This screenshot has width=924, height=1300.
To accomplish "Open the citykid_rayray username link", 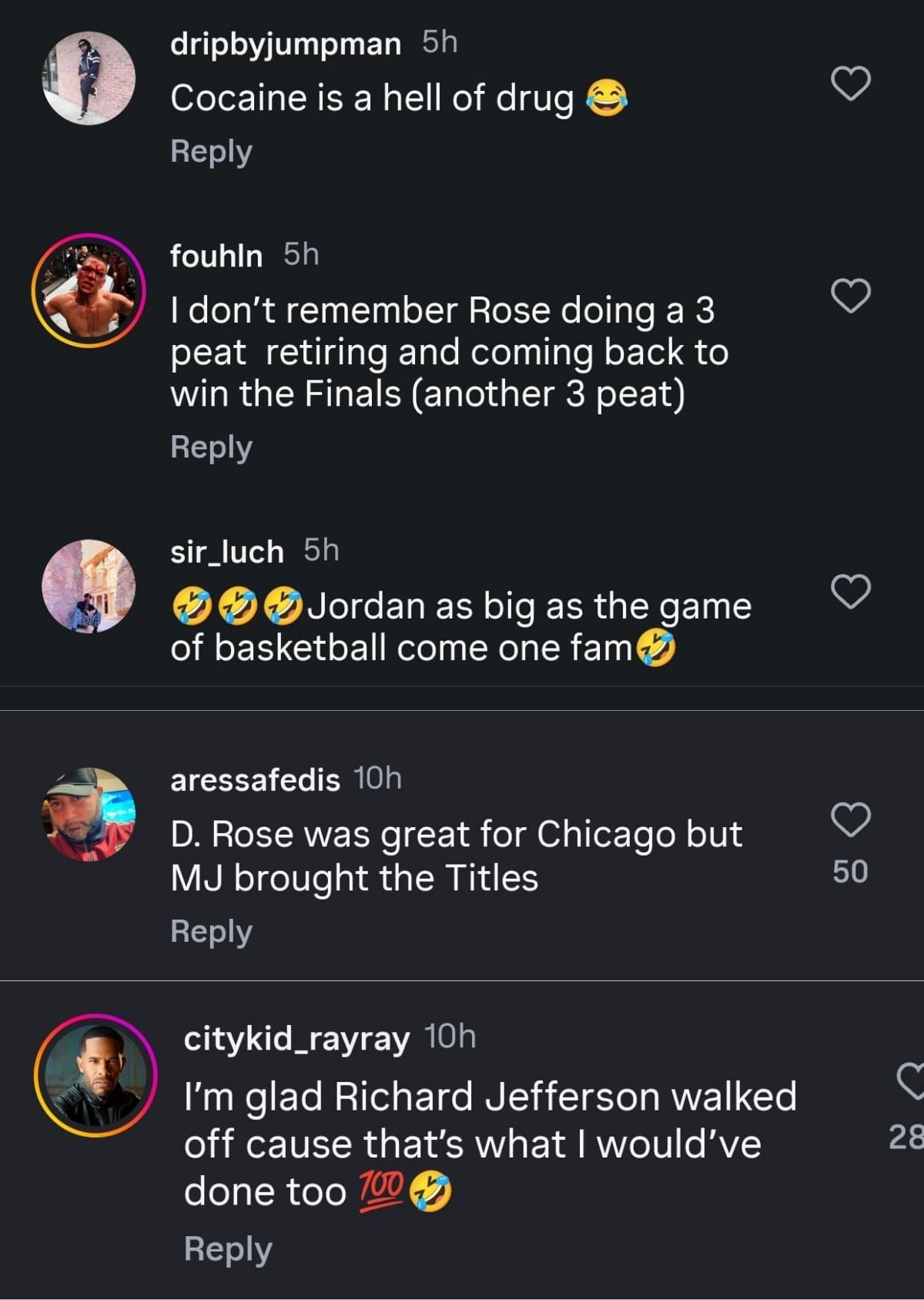I will tap(296, 1038).
